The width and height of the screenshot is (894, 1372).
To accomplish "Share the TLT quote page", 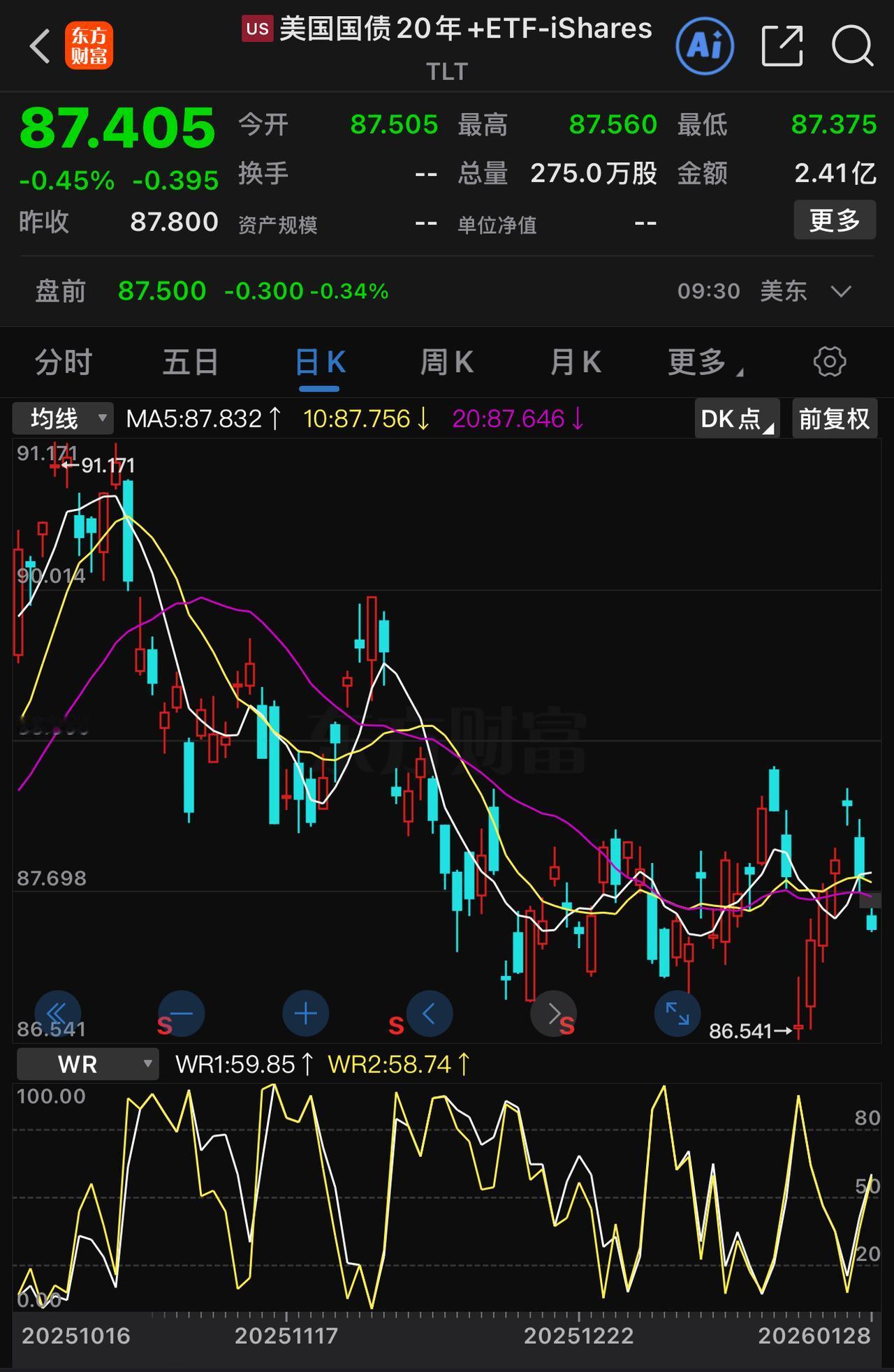I will (x=782, y=44).
